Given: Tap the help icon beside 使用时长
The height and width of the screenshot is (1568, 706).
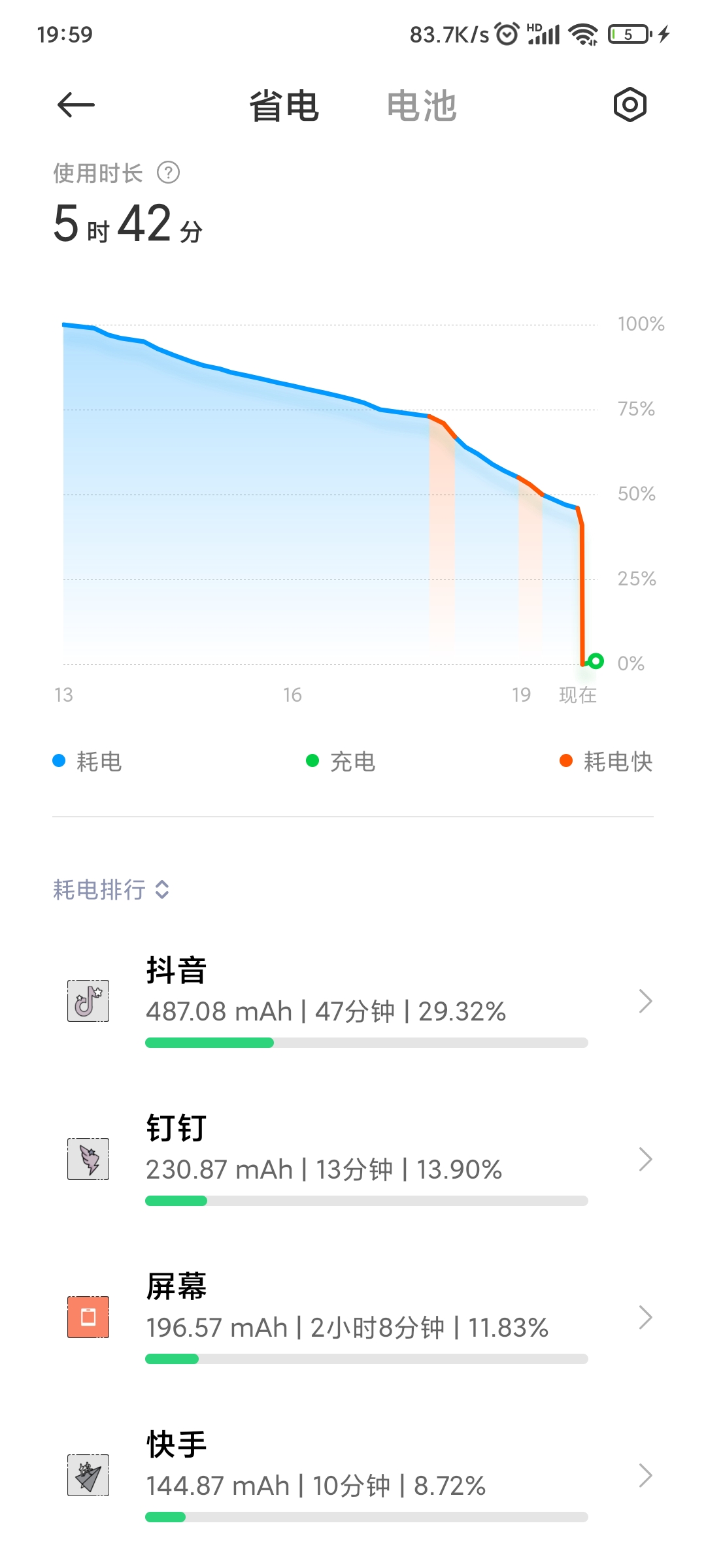Looking at the screenshot, I should pyautogui.click(x=169, y=173).
